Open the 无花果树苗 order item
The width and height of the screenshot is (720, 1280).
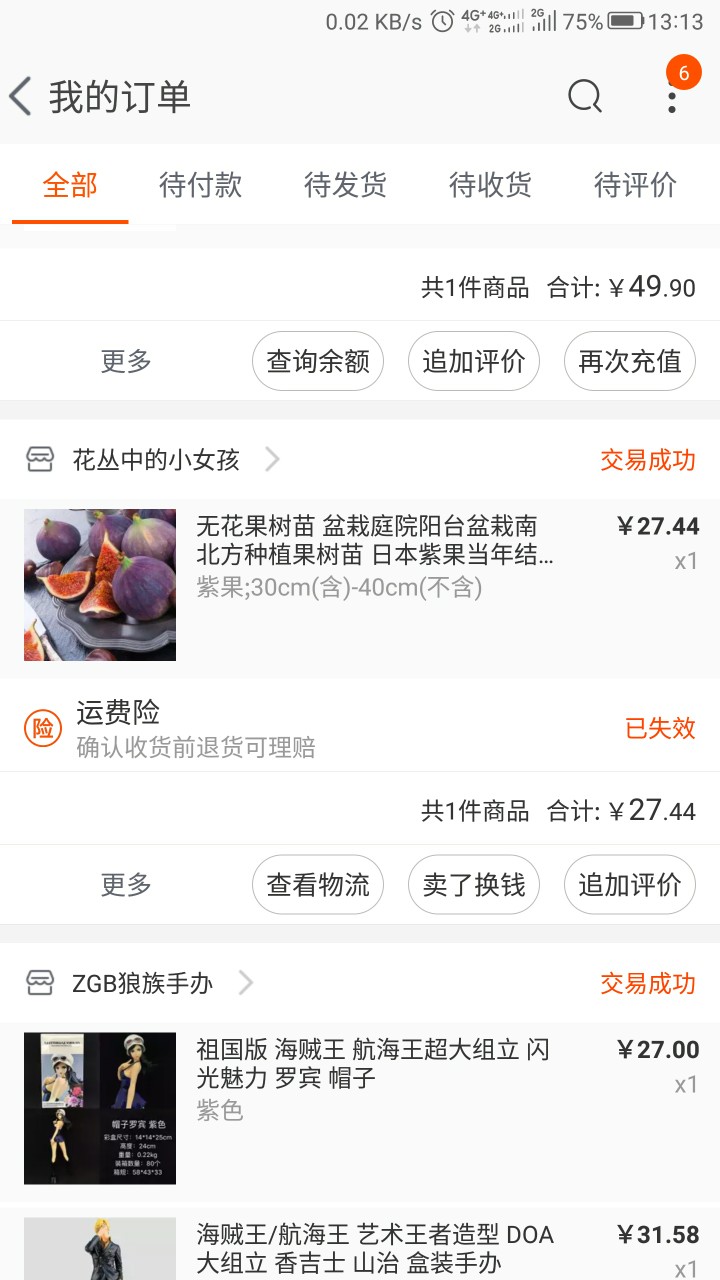pyautogui.click(x=360, y=585)
